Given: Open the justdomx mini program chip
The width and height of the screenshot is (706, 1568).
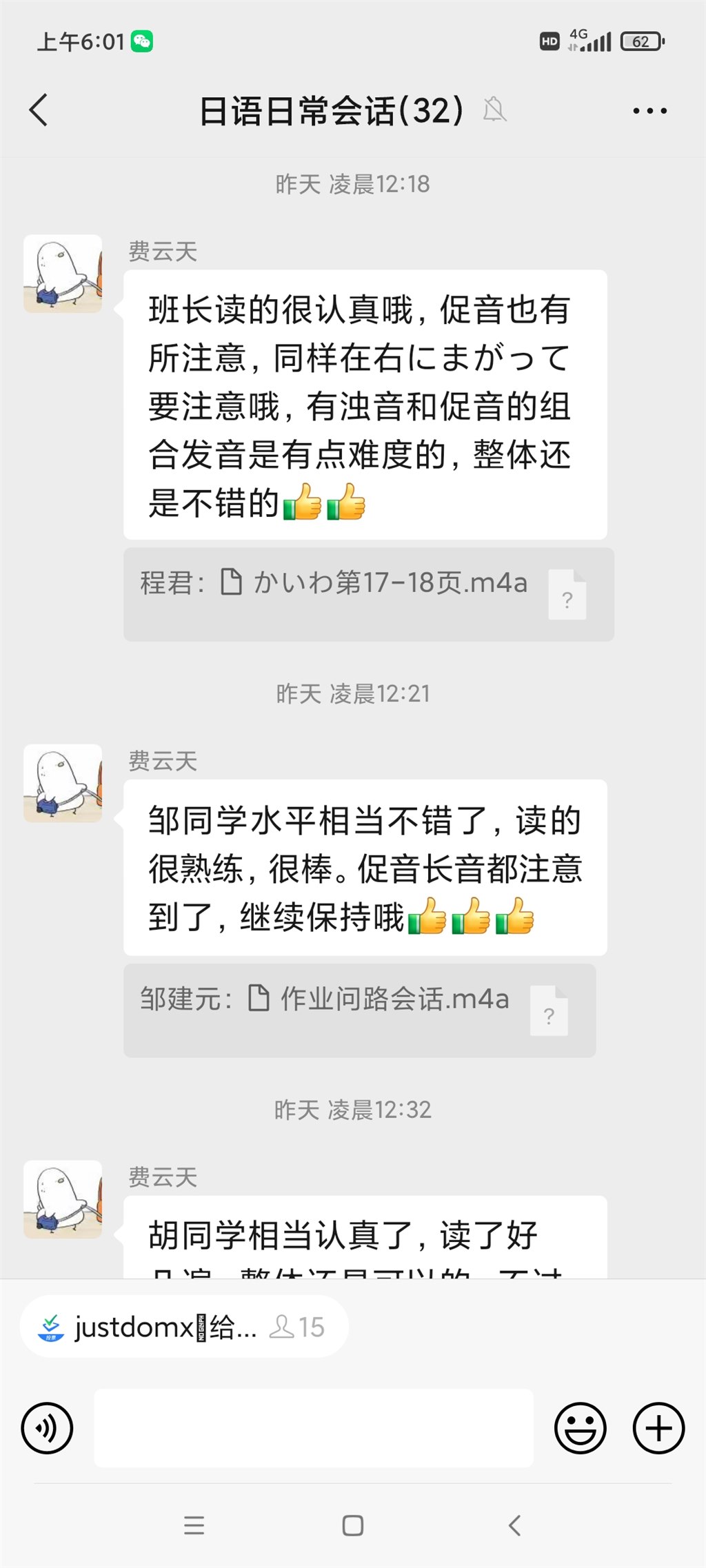Looking at the screenshot, I should pos(183,1326).
